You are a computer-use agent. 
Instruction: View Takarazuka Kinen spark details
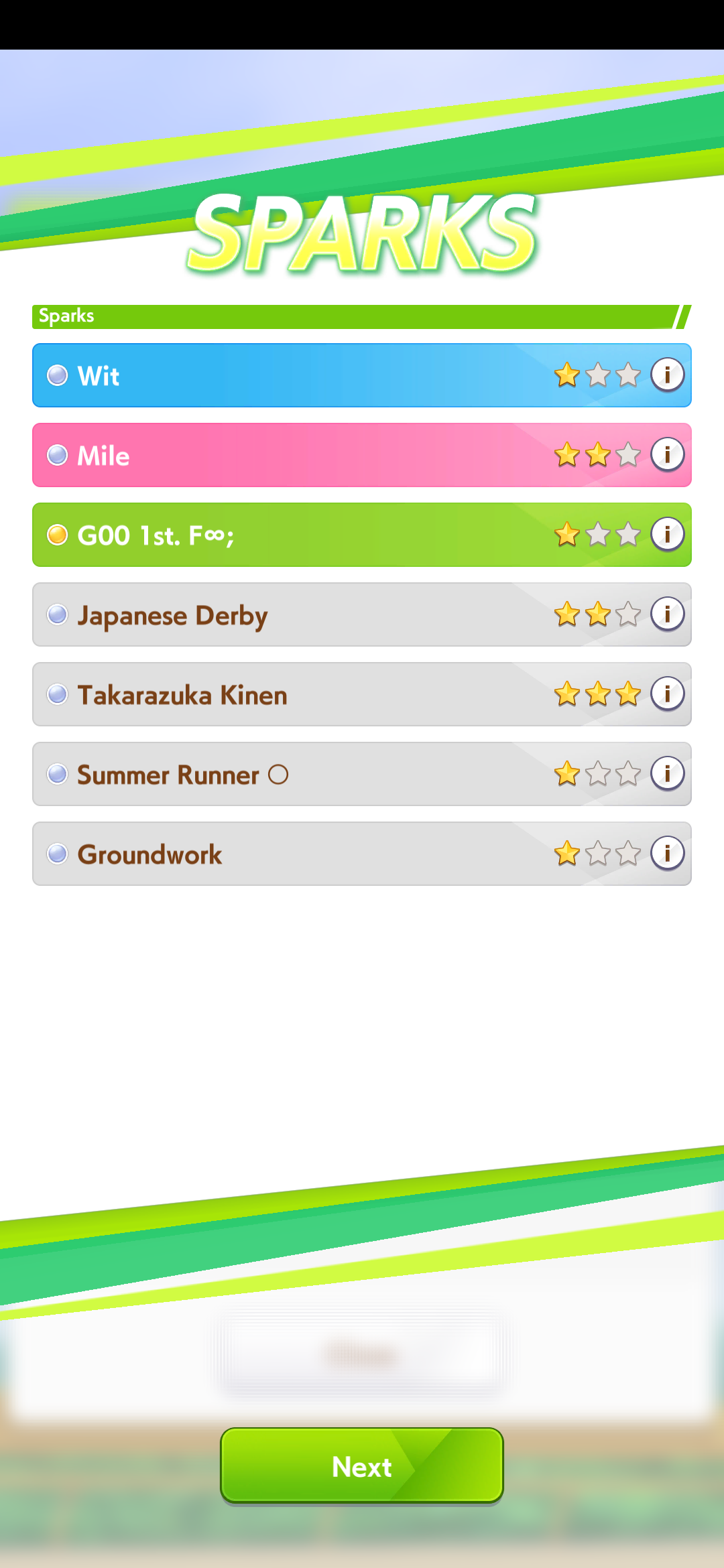[x=667, y=694]
